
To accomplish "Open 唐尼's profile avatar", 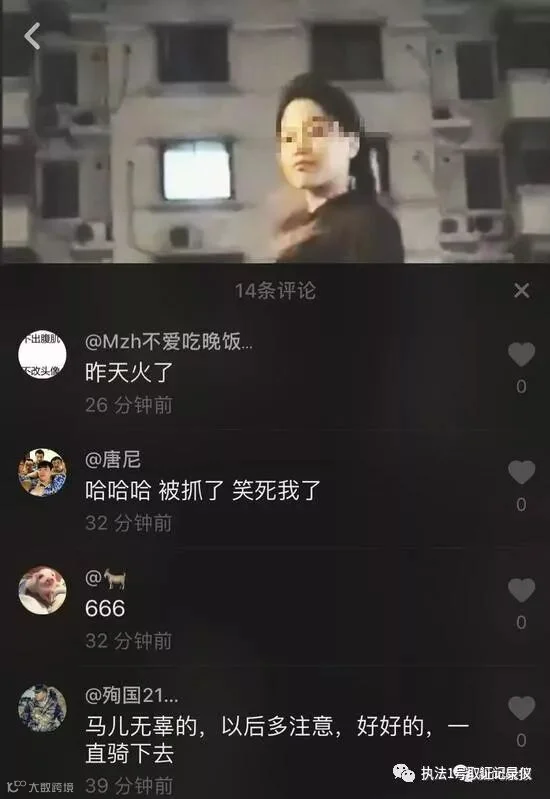I will coord(42,472).
